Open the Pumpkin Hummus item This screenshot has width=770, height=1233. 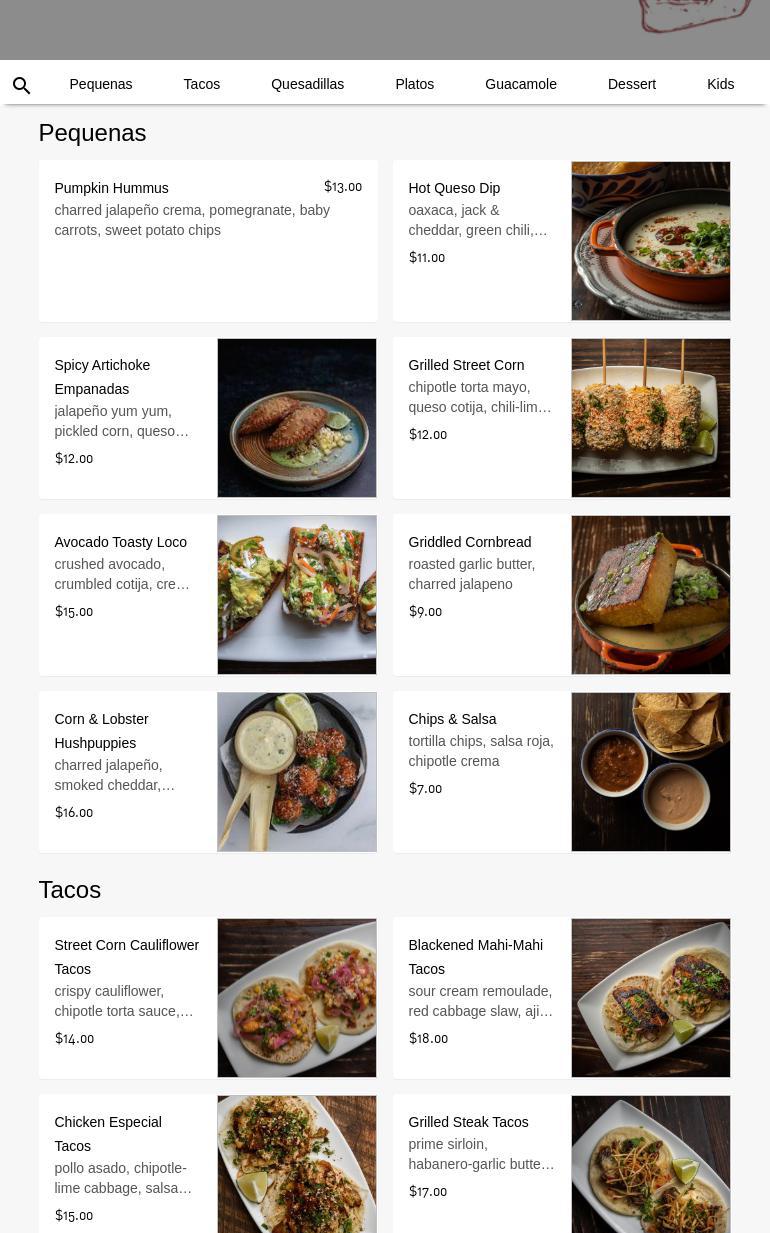point(208,240)
